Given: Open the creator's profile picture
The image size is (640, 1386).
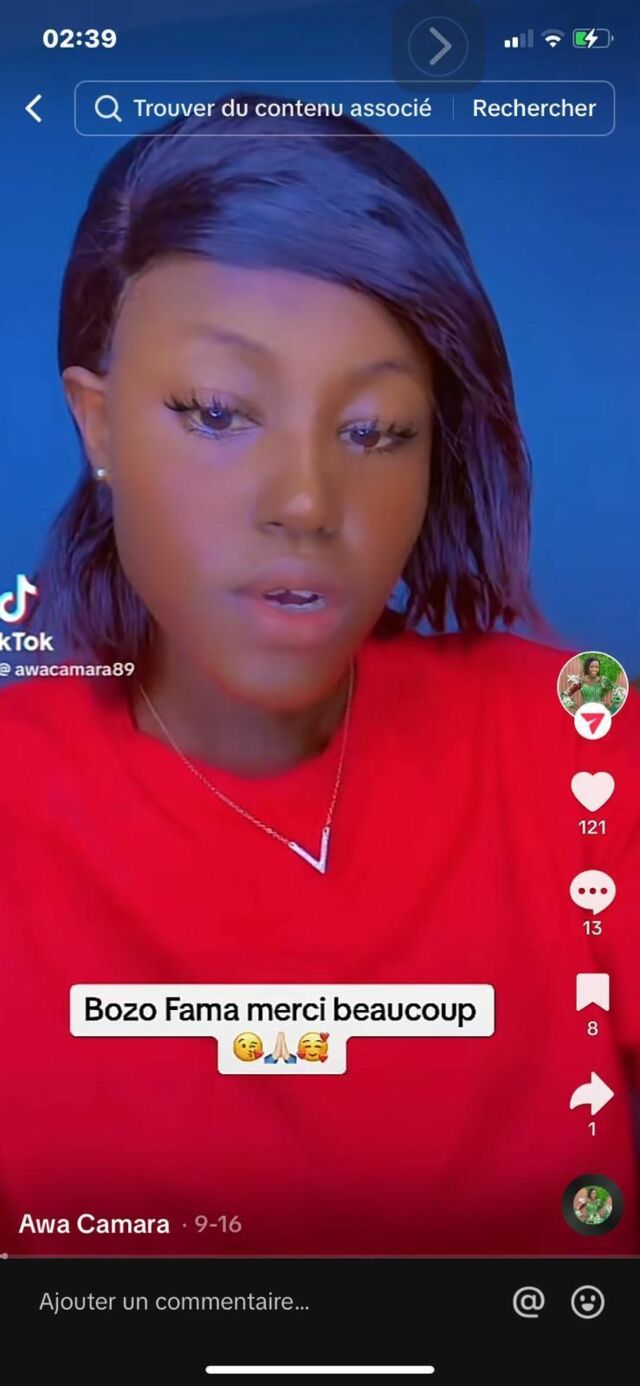Looking at the screenshot, I should click(592, 686).
